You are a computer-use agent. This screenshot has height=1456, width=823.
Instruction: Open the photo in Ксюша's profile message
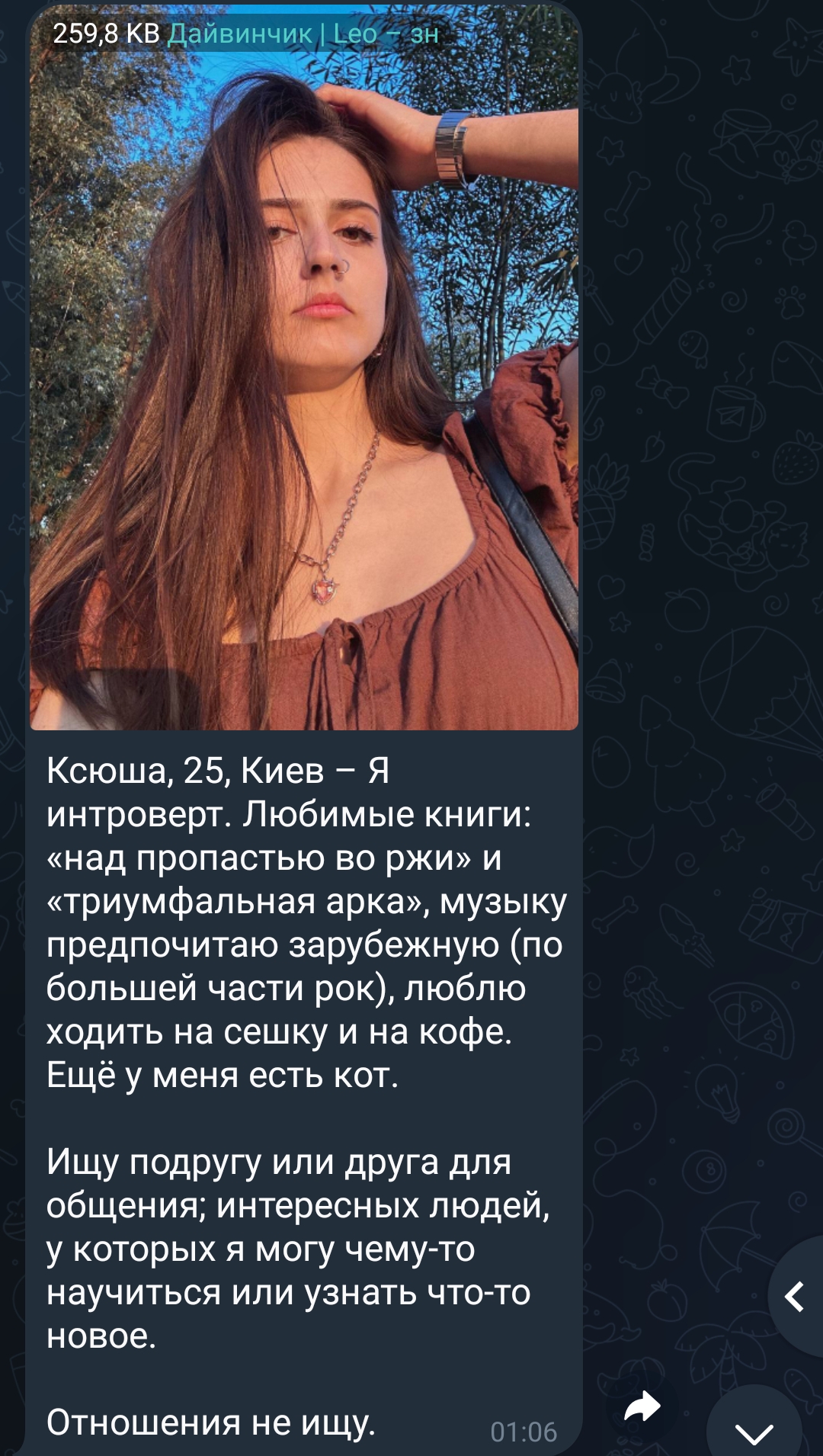coord(303,396)
